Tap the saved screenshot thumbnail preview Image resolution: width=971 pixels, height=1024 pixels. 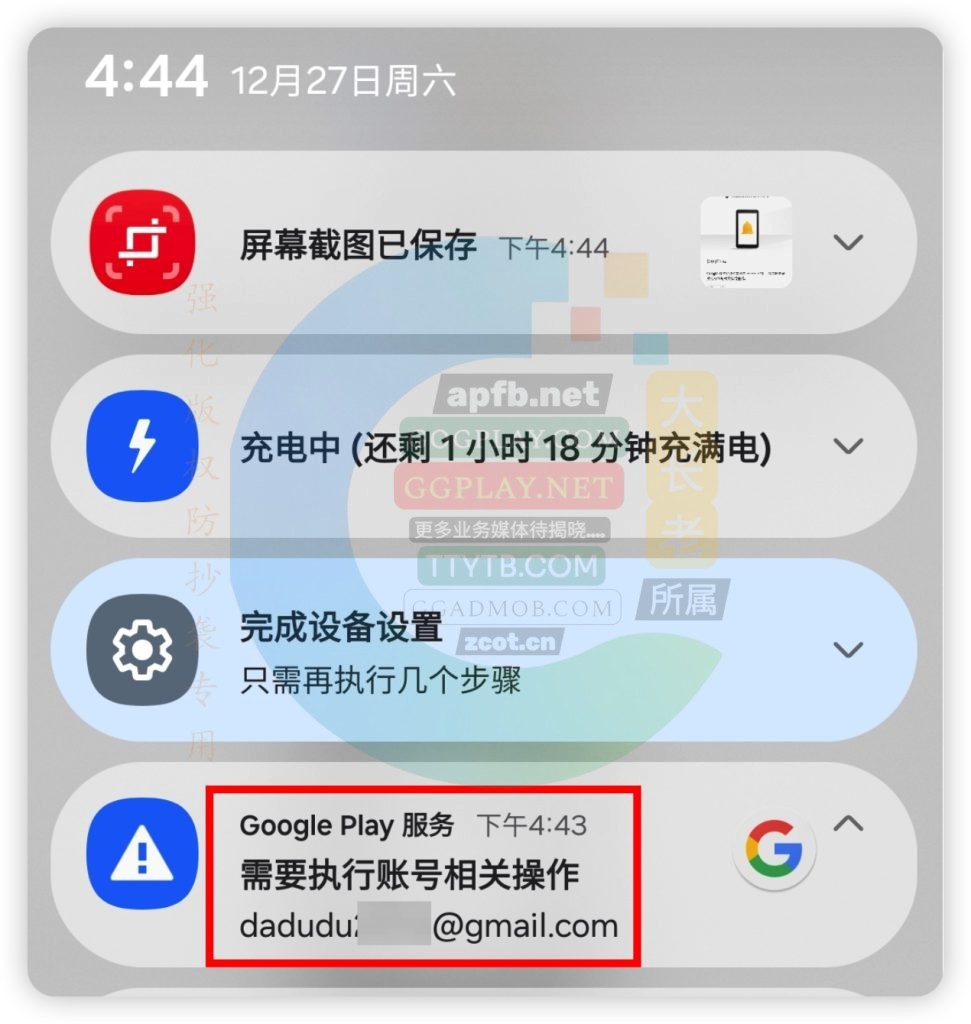click(746, 242)
